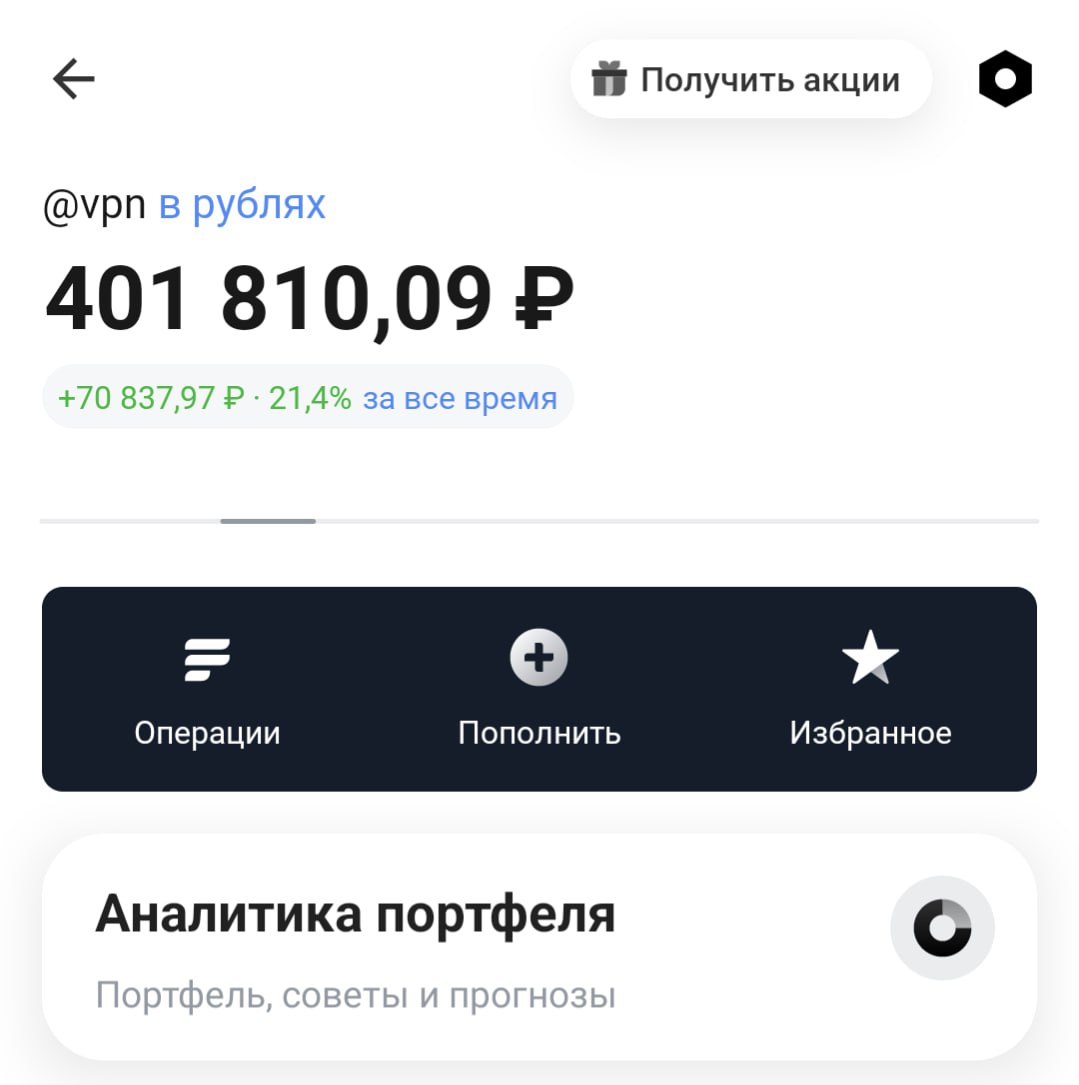1079x1085 pixels.
Task: Tap Пополнить to add funds
Action: pyautogui.click(x=539, y=689)
